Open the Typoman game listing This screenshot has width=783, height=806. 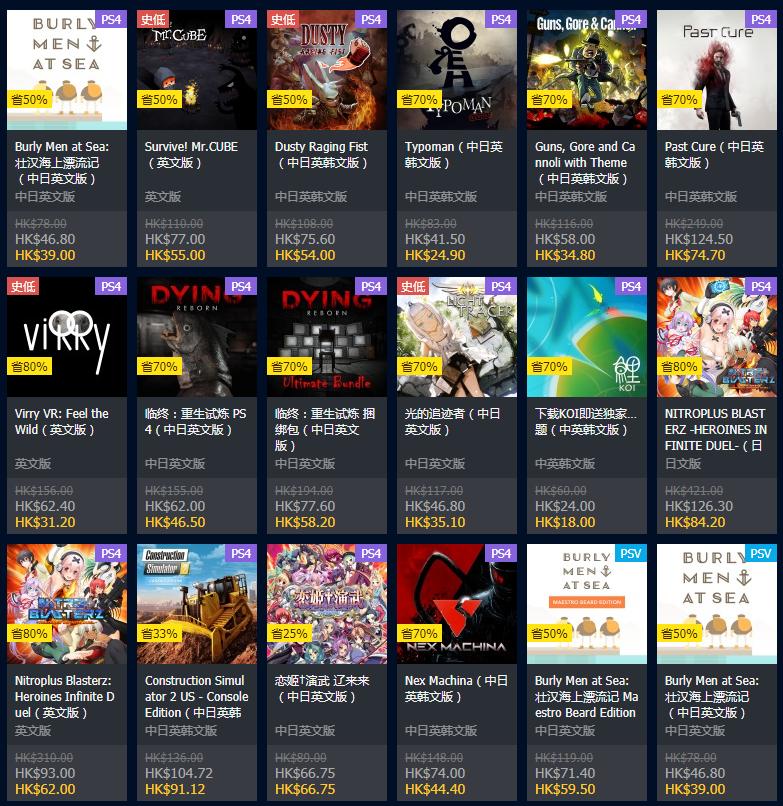click(457, 70)
